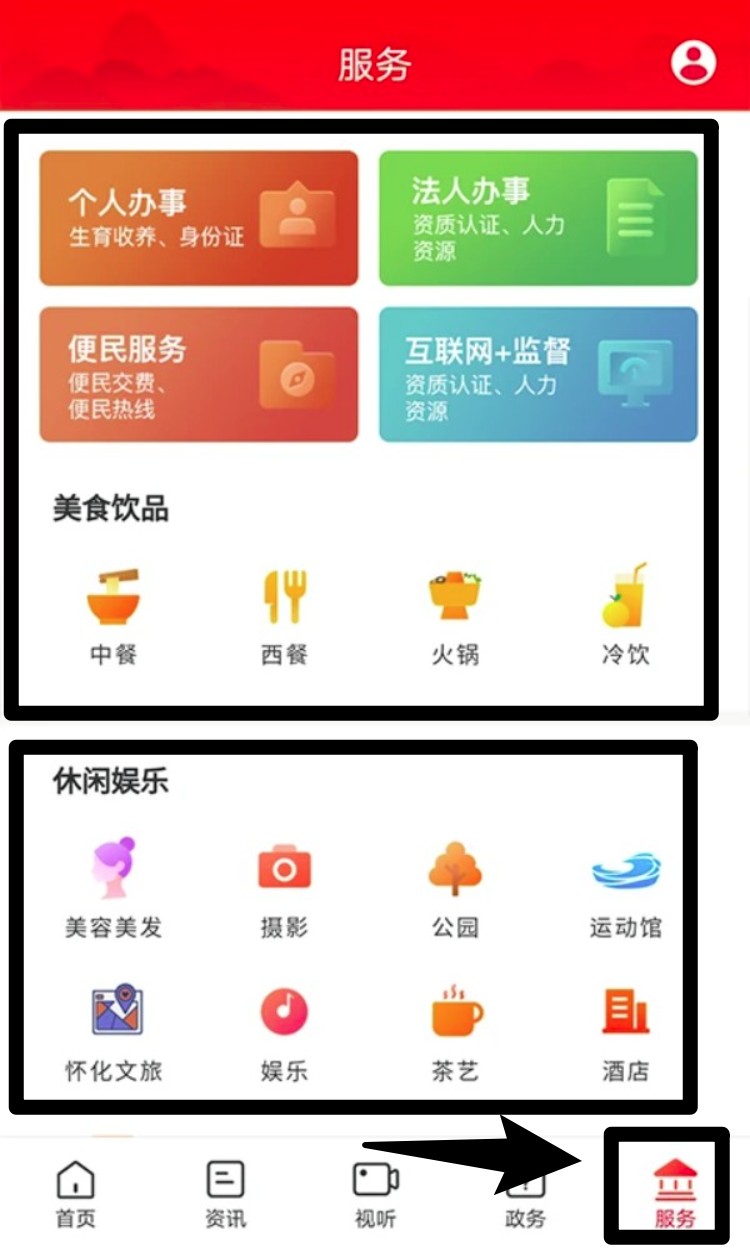Select the 火锅 food category
This screenshot has height=1250, width=750.
pyautogui.click(x=455, y=615)
